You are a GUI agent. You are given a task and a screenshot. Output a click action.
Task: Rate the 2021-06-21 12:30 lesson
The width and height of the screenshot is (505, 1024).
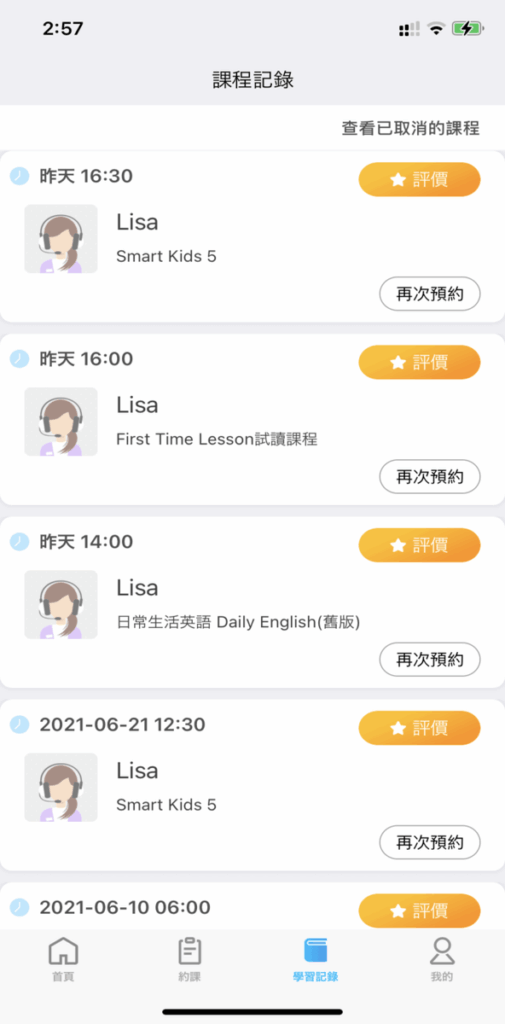(419, 728)
